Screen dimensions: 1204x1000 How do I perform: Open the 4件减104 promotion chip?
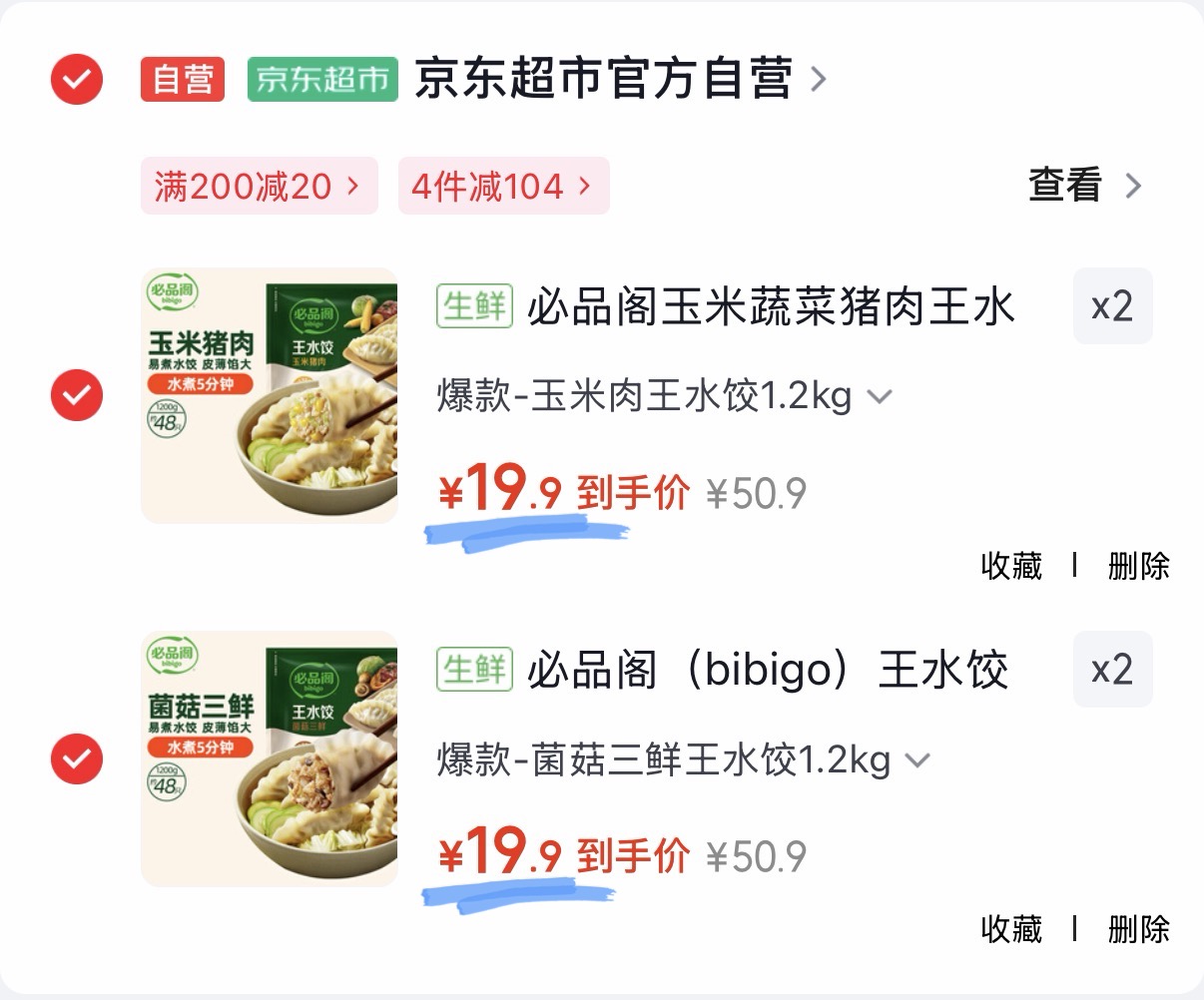tap(503, 186)
